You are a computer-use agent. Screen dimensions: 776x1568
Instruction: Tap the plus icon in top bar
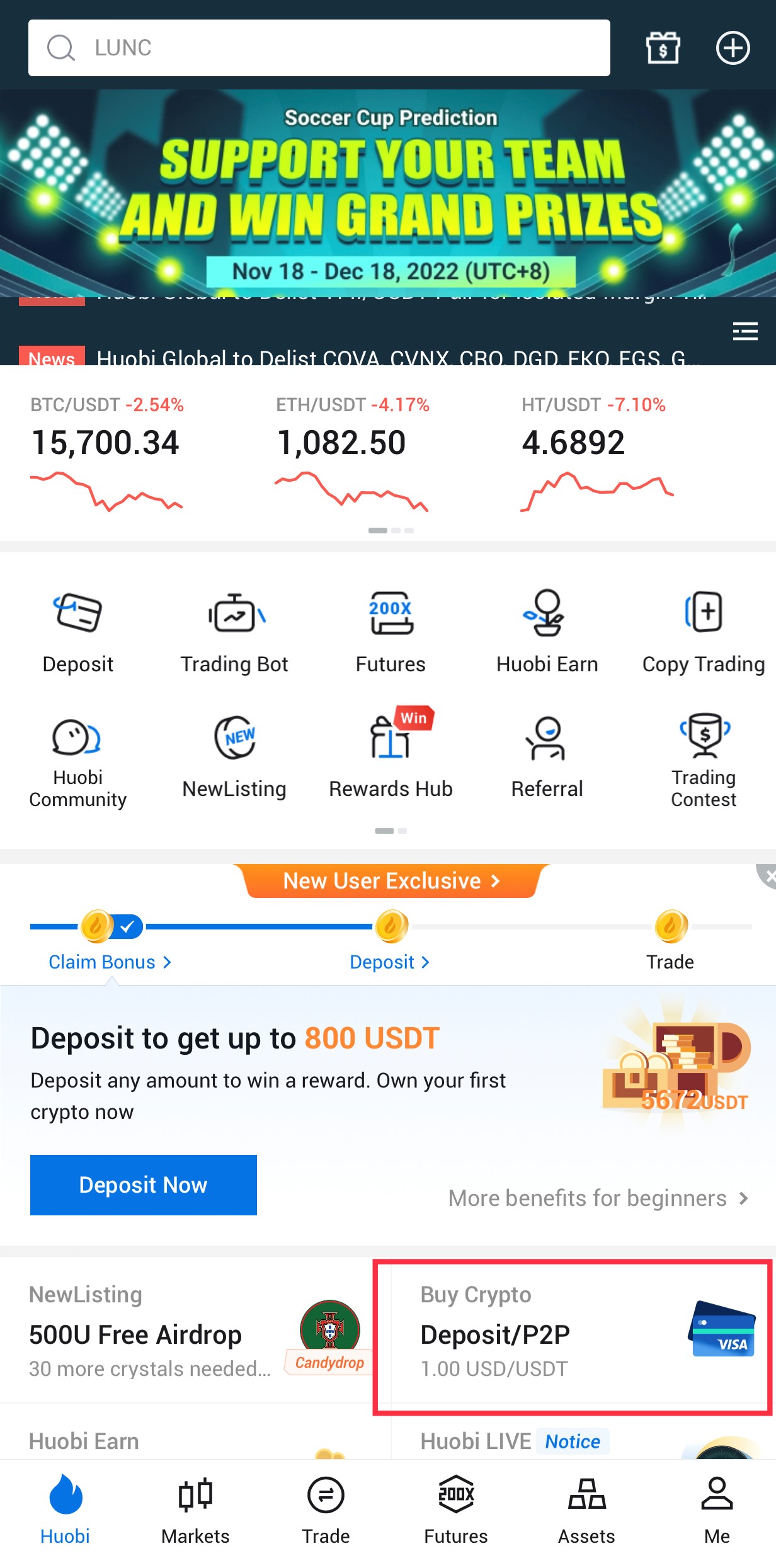733,48
